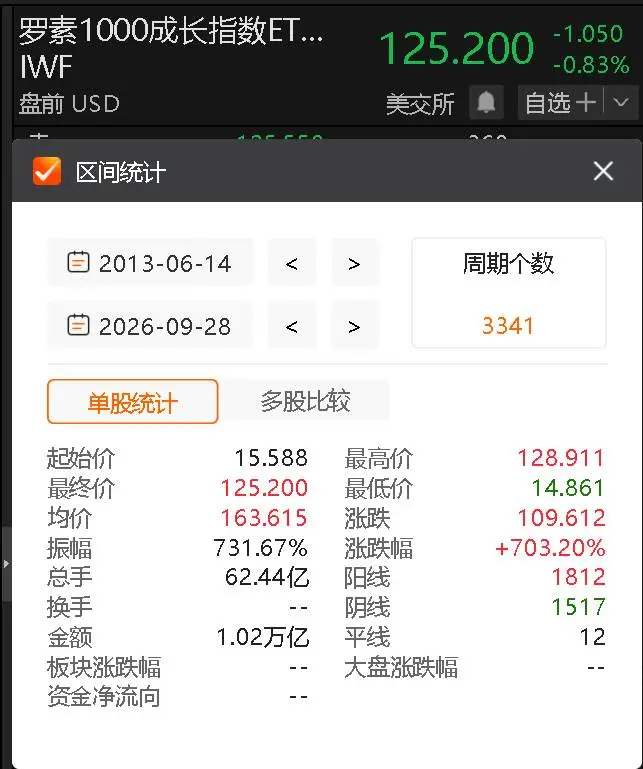
Task: Move end date 2026-09-28 back one step
Action: point(292,326)
